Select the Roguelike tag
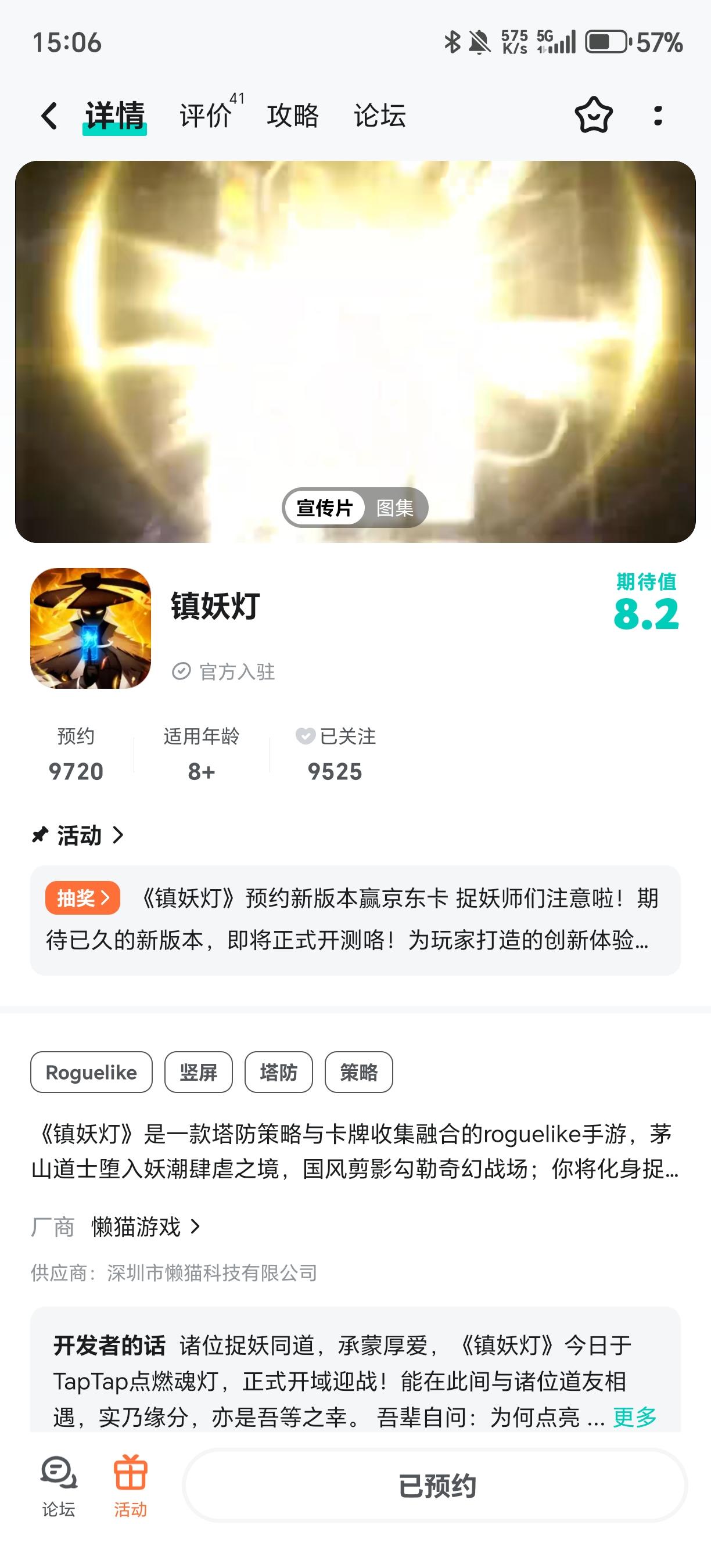Image resolution: width=711 pixels, height=1568 pixels. 90,1073
